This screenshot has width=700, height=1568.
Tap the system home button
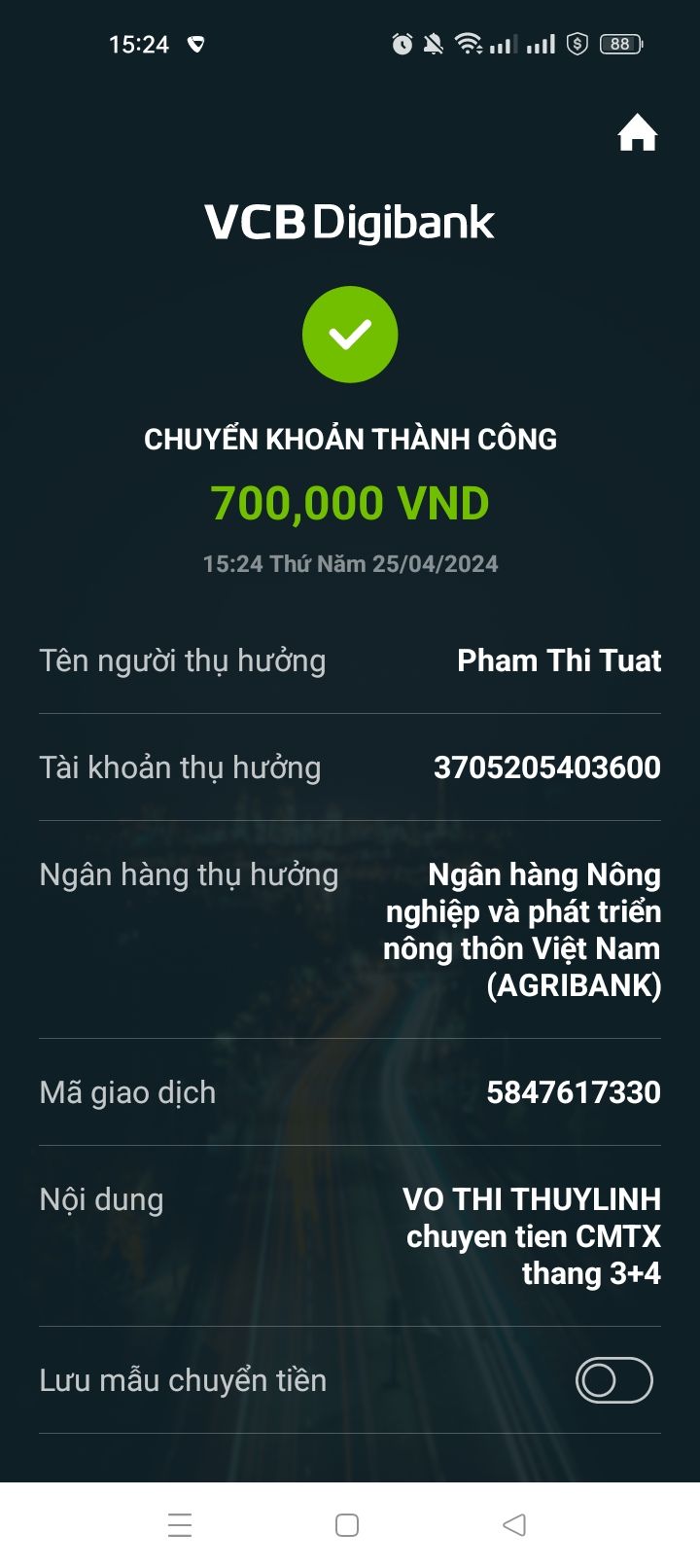(x=347, y=1524)
